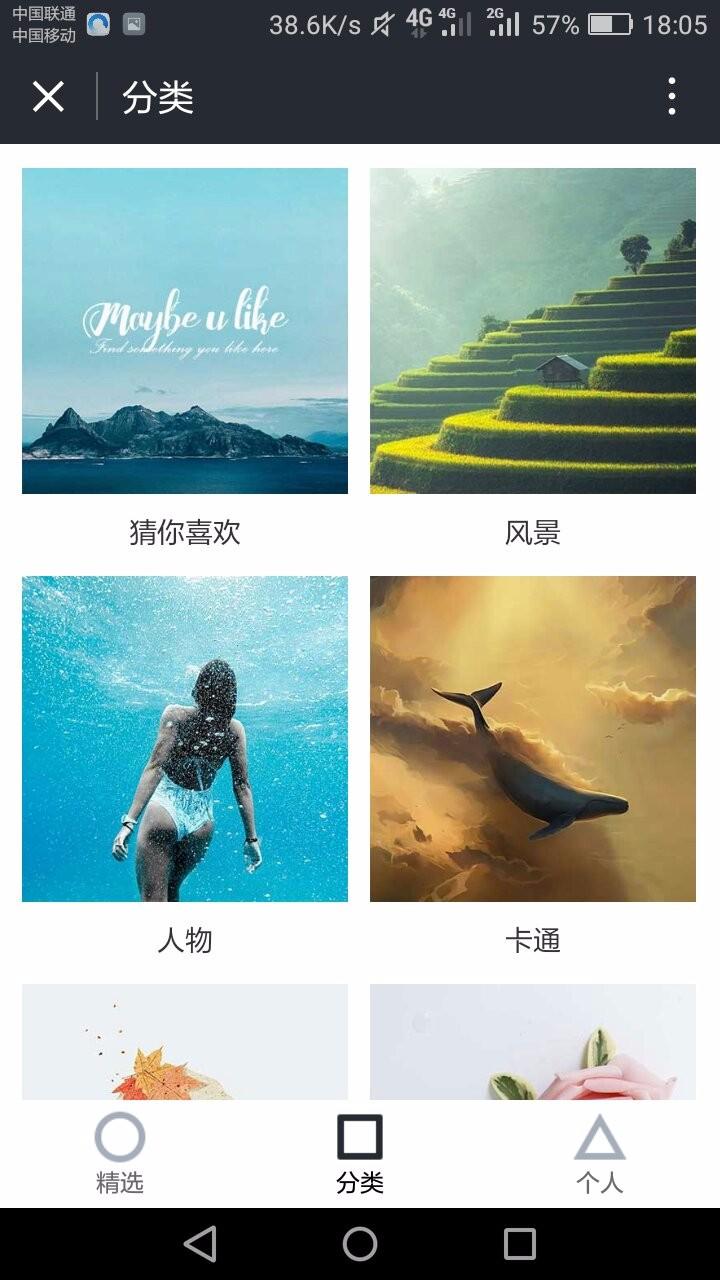
Task: Open the three-dot overflow menu
Action: click(671, 97)
